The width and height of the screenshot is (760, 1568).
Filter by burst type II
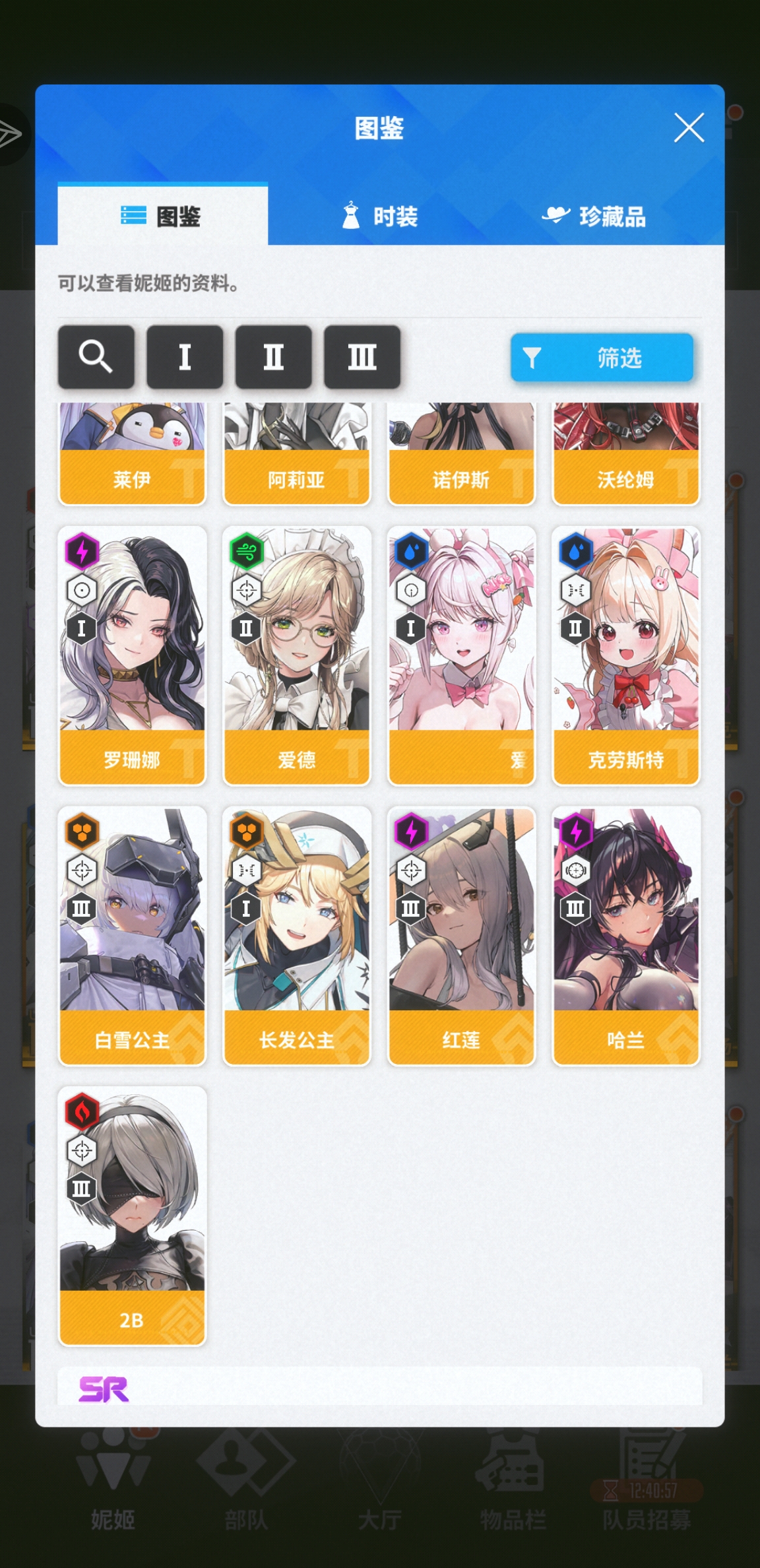273,357
